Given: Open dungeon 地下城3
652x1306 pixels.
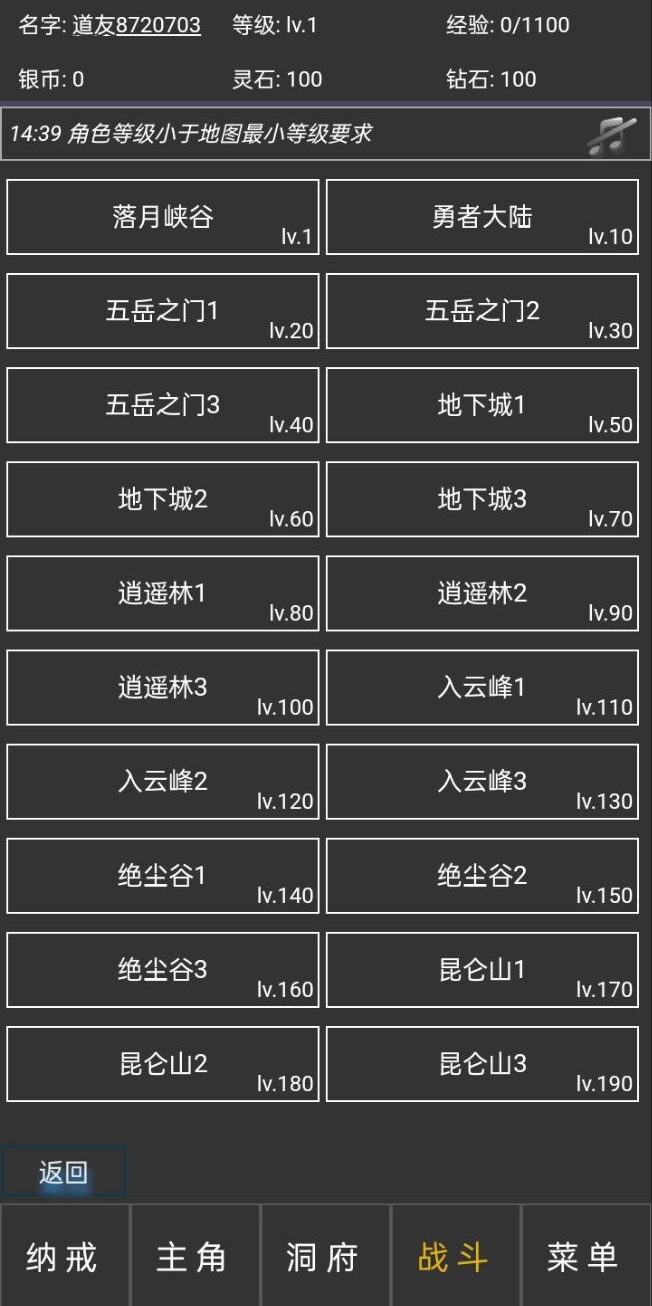Looking at the screenshot, I should coord(482,499).
